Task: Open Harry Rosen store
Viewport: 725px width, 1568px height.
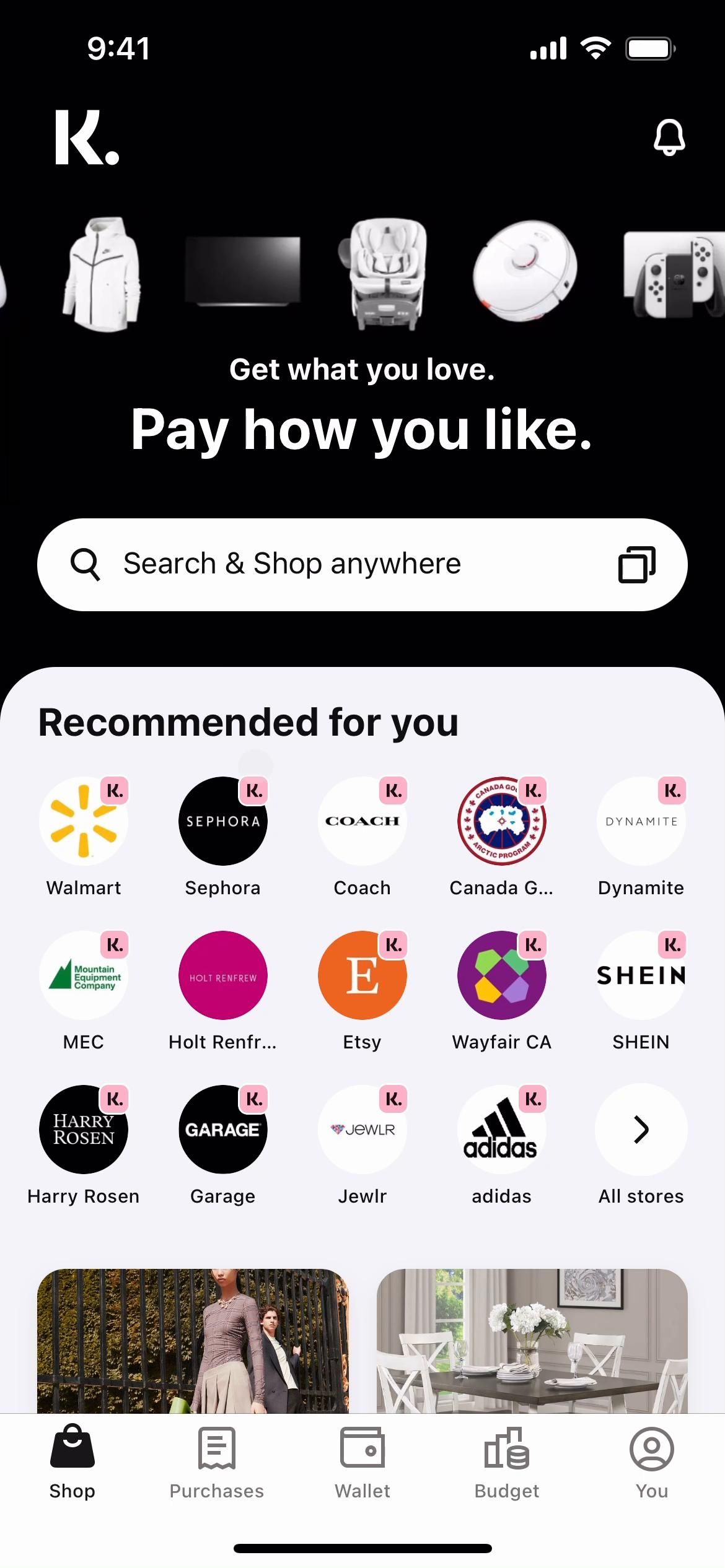Action: pos(84,1130)
